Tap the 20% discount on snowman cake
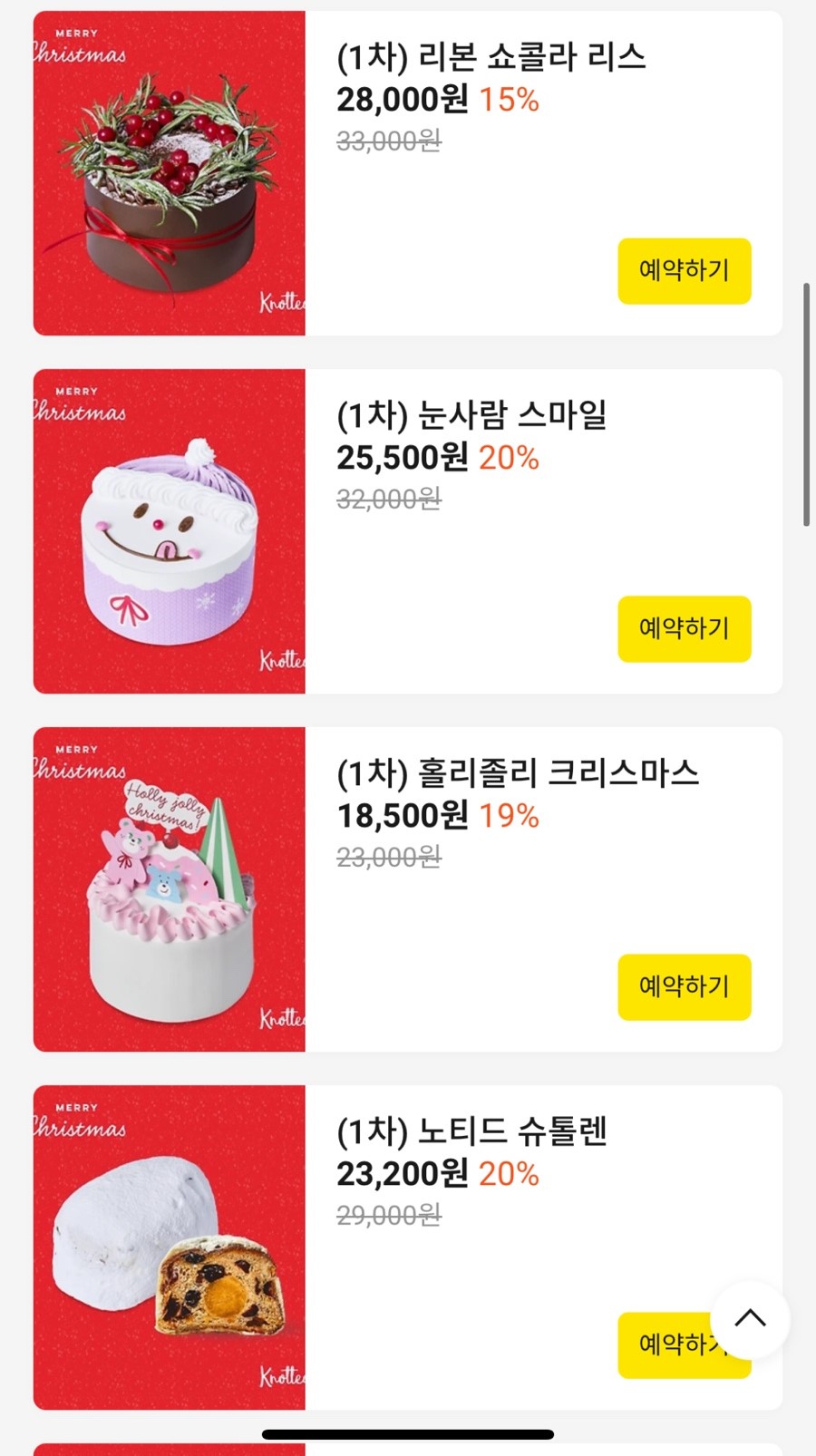Image resolution: width=816 pixels, height=1456 pixels. click(x=510, y=459)
